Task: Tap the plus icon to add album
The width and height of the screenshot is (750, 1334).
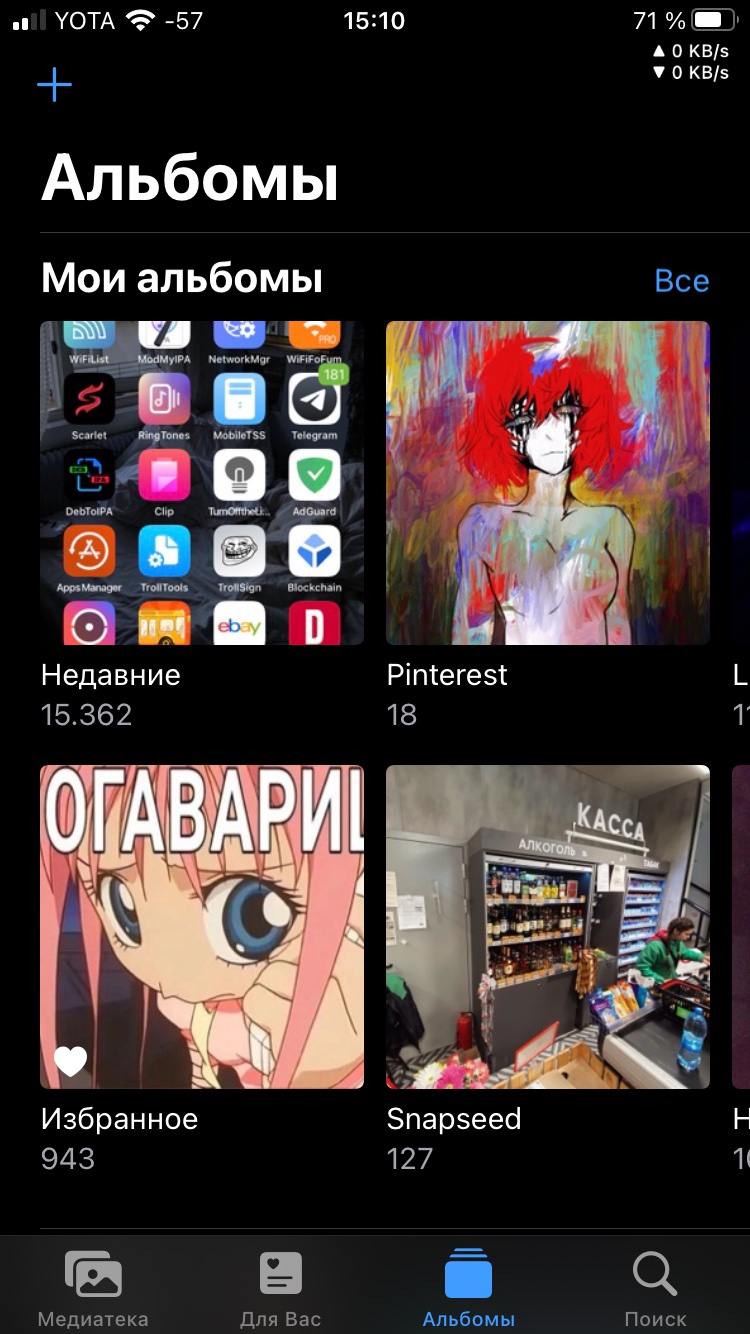Action: pos(54,85)
